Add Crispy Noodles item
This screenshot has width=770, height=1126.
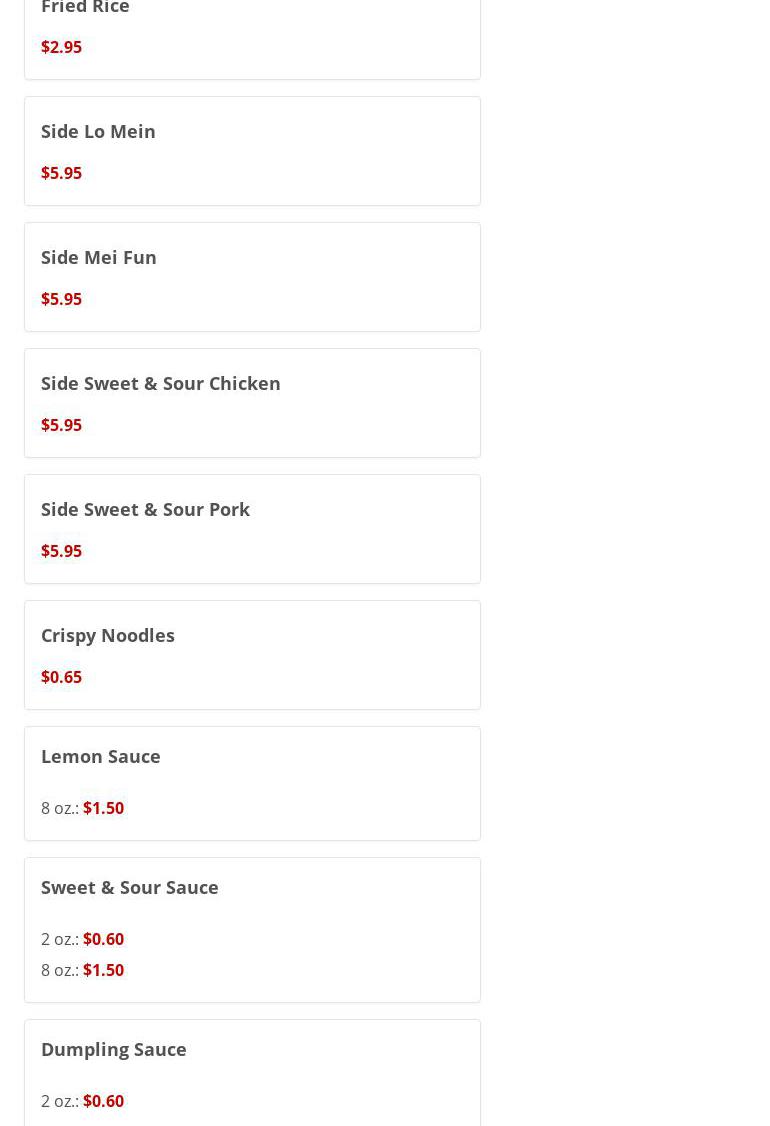click(252, 655)
